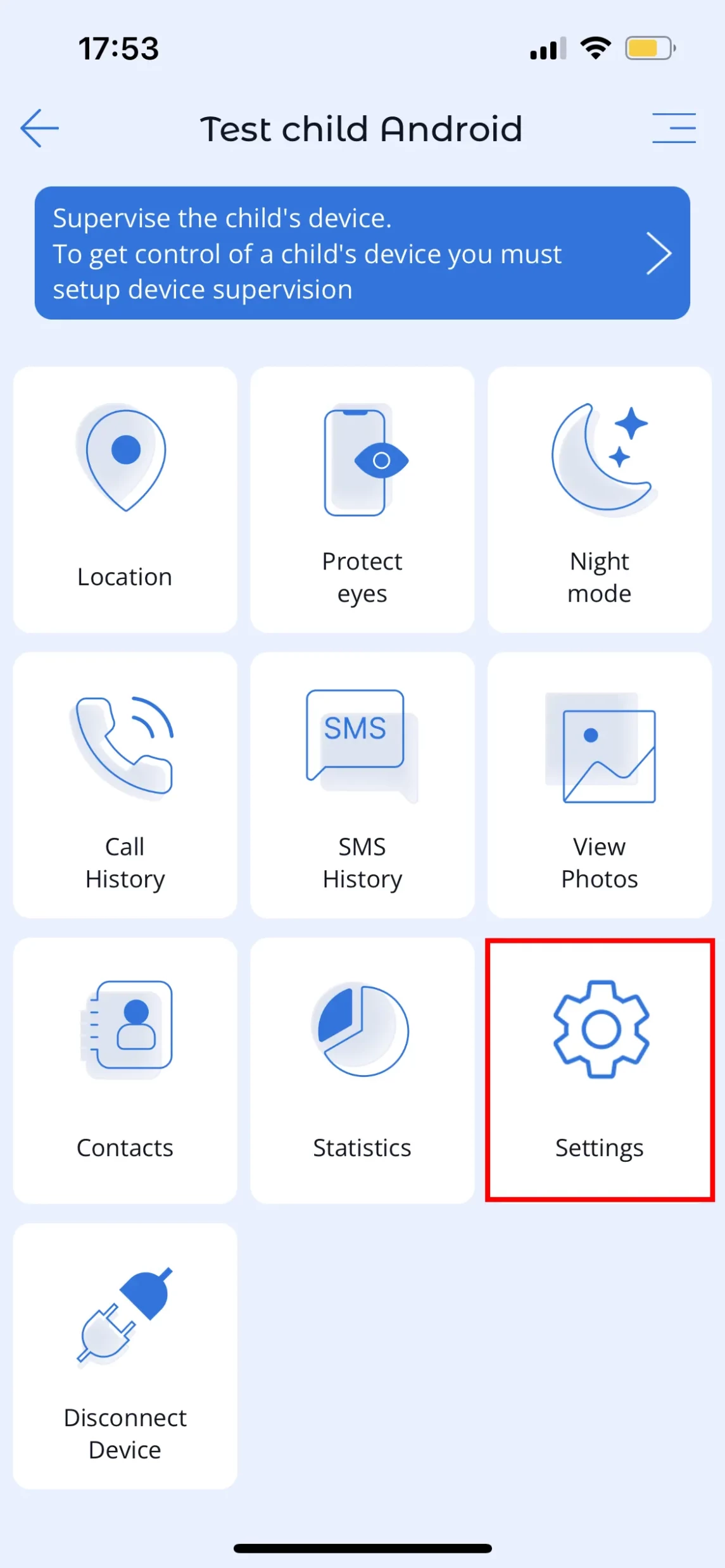Viewport: 725px width, 1568px height.
Task: Open the child's Contacts
Action: [125, 1070]
